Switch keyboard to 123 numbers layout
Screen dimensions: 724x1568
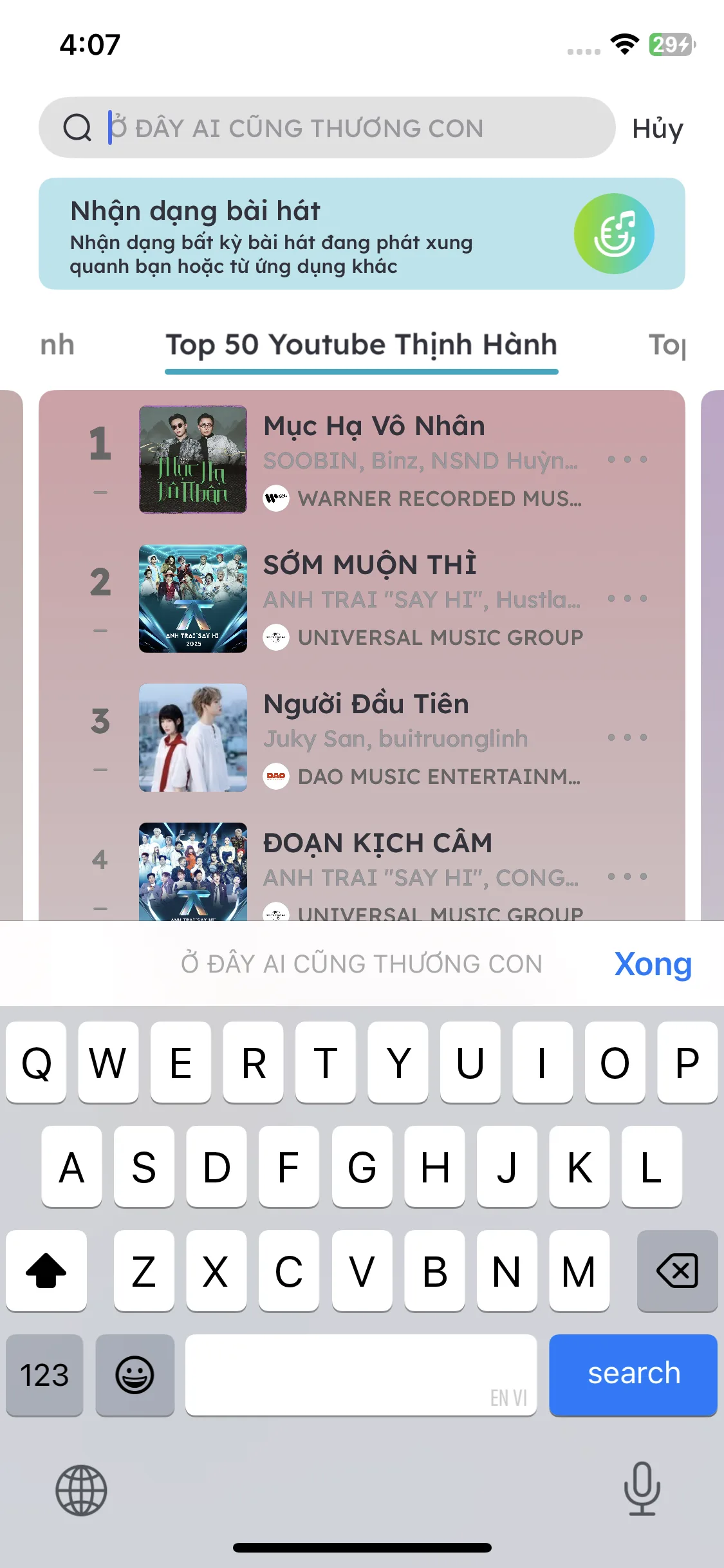(44, 1374)
